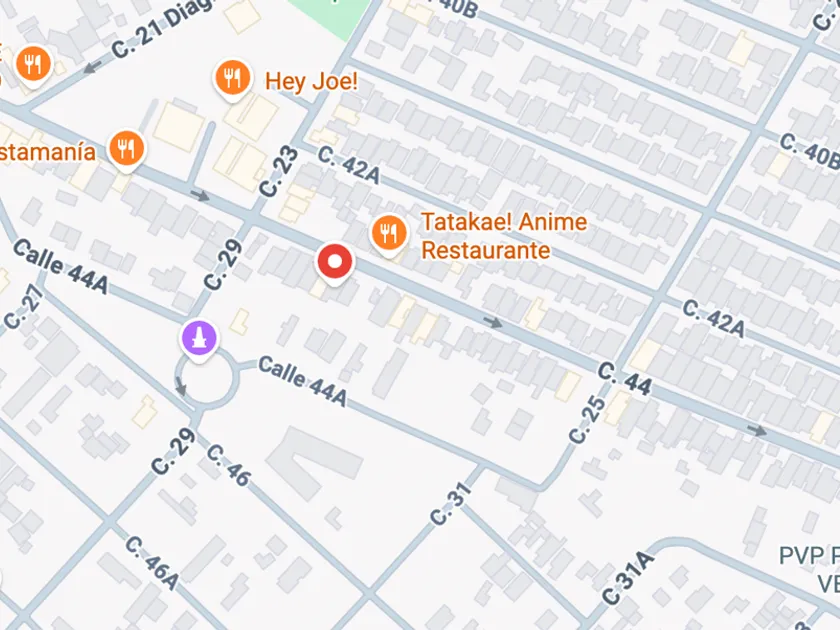
Task: Open the Hey Joe! restaurant pin
Action: point(232,80)
